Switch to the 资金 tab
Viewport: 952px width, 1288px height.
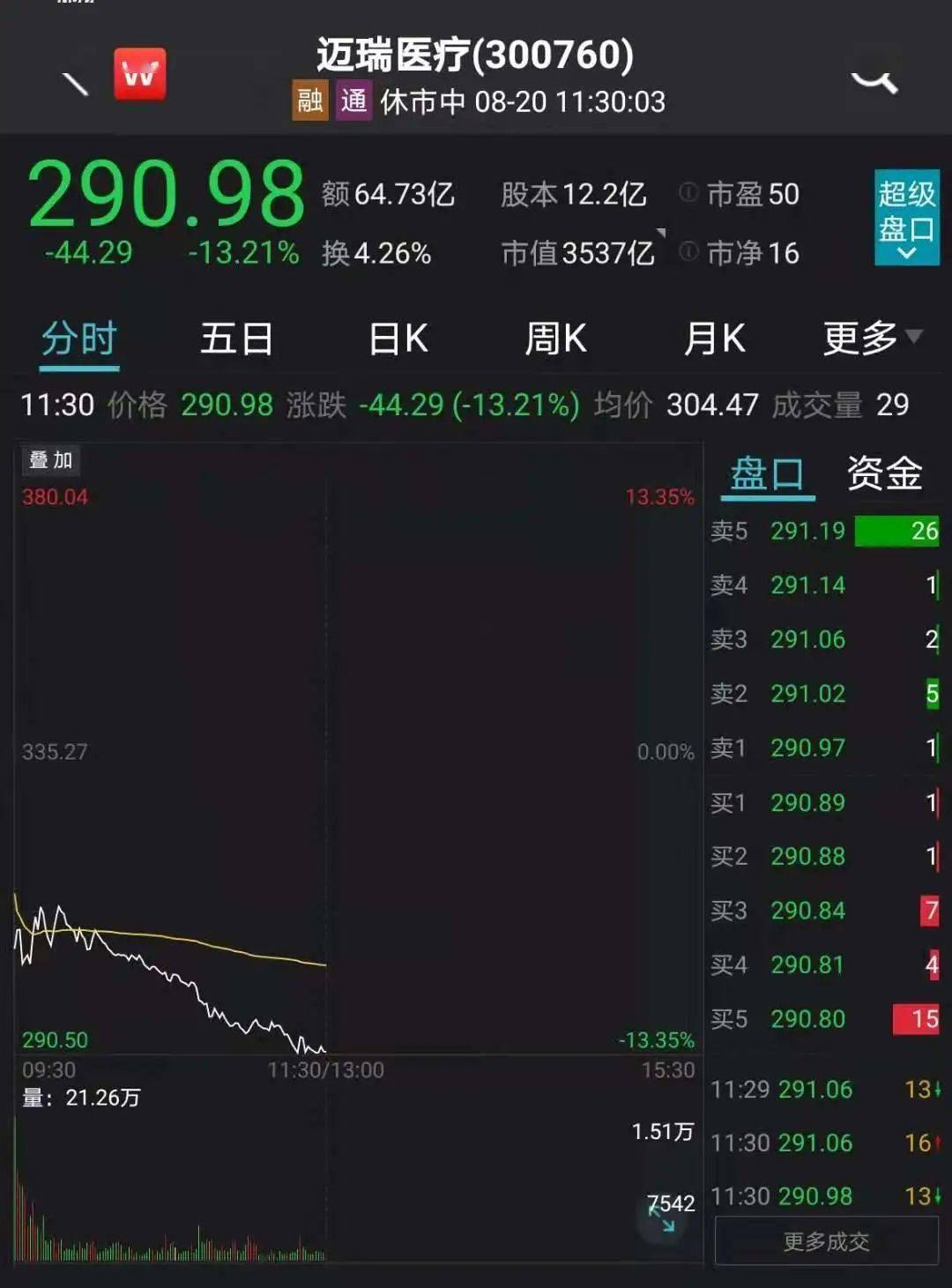click(x=884, y=474)
